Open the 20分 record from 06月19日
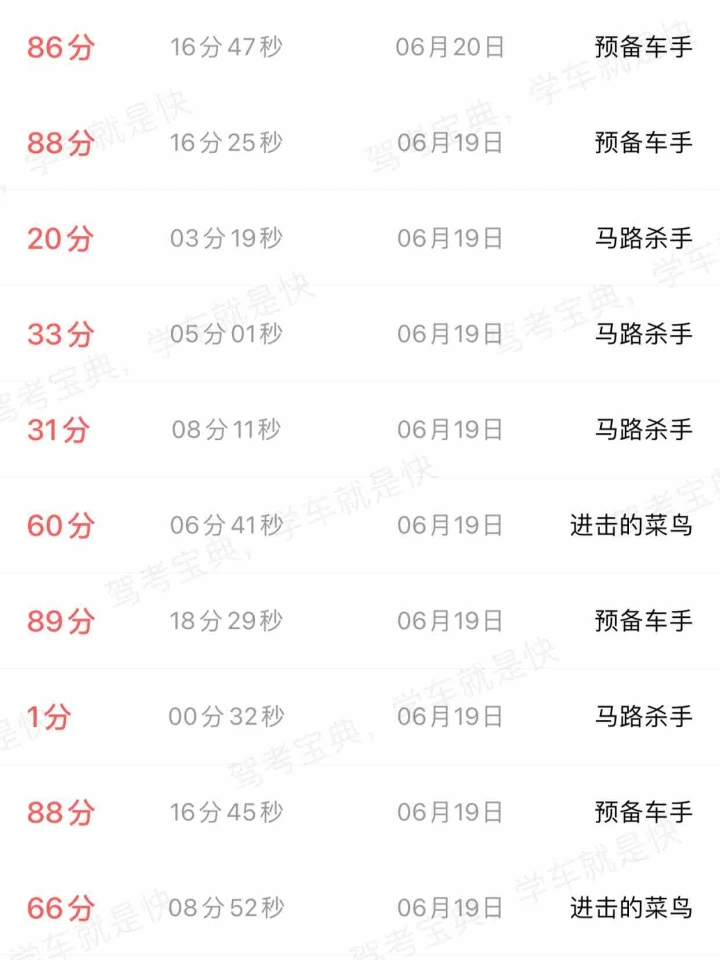Viewport: 720px width, 960px height. click(x=360, y=239)
